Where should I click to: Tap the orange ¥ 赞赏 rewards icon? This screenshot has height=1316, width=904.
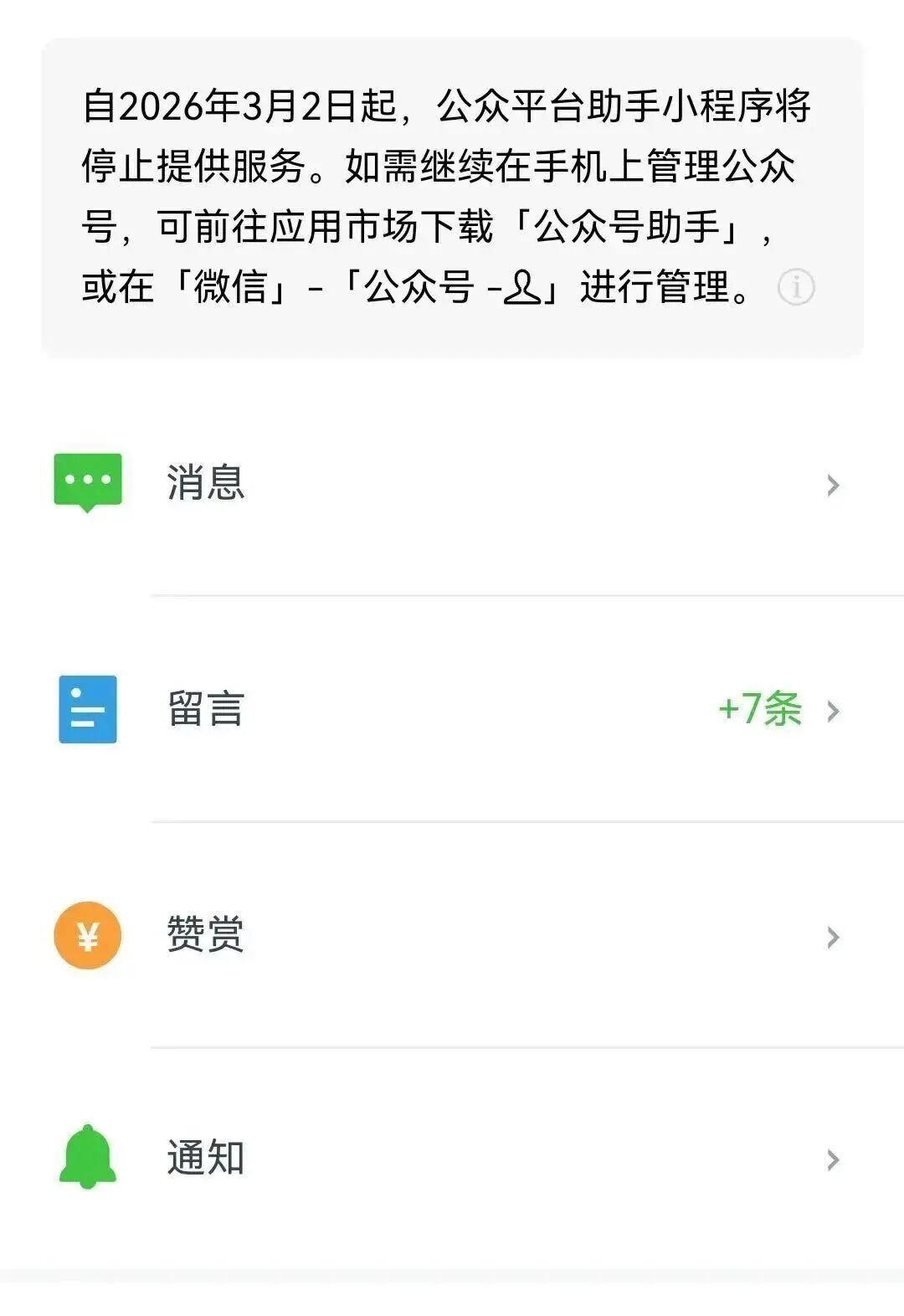[86, 936]
